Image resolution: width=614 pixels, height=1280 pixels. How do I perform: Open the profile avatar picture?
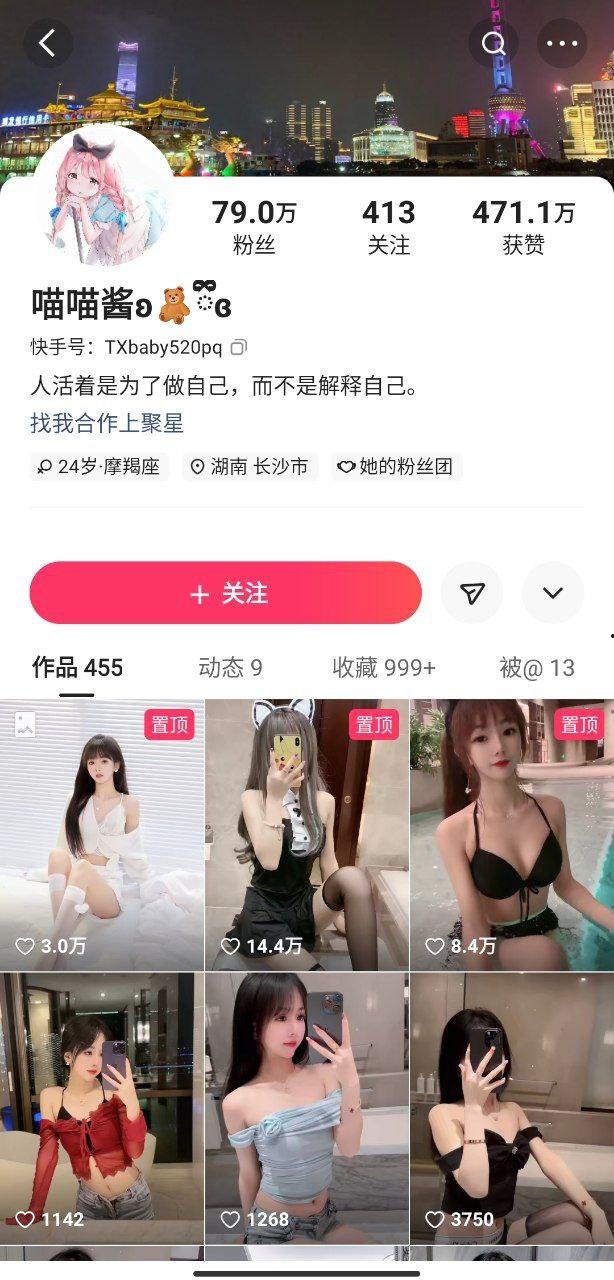pos(104,197)
